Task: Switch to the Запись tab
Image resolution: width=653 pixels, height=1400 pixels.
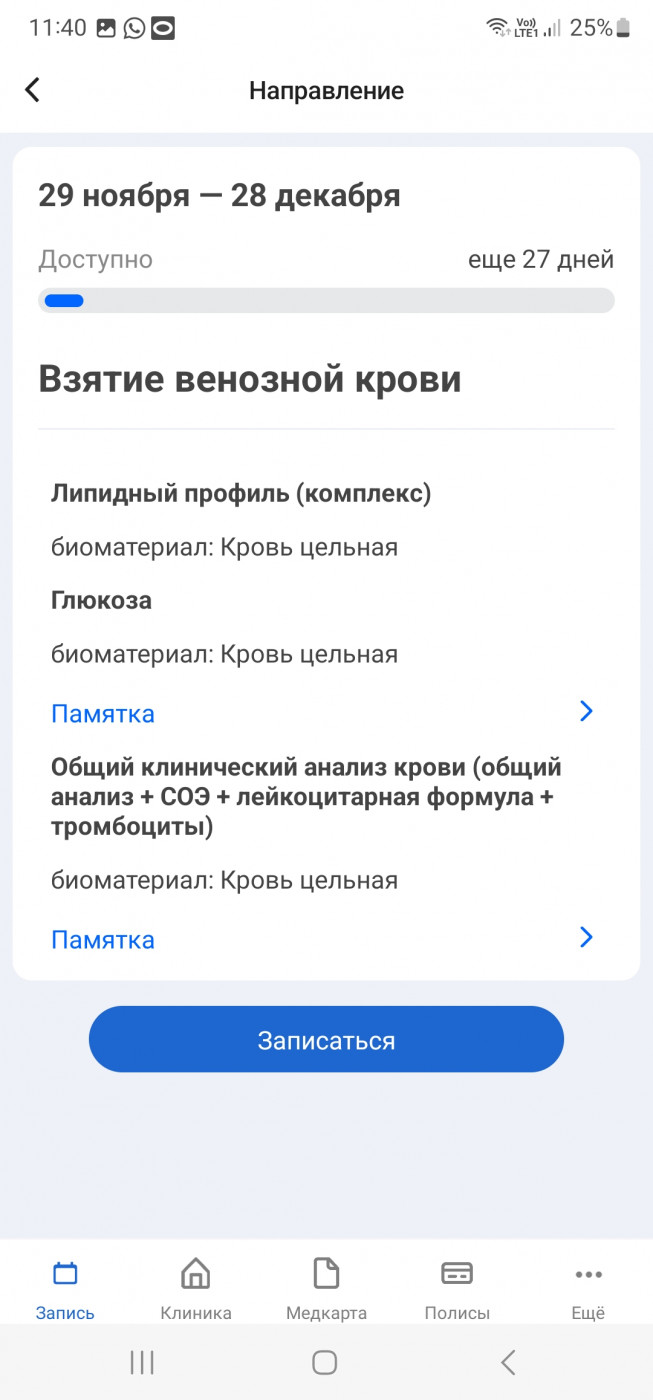Action: (65, 1290)
